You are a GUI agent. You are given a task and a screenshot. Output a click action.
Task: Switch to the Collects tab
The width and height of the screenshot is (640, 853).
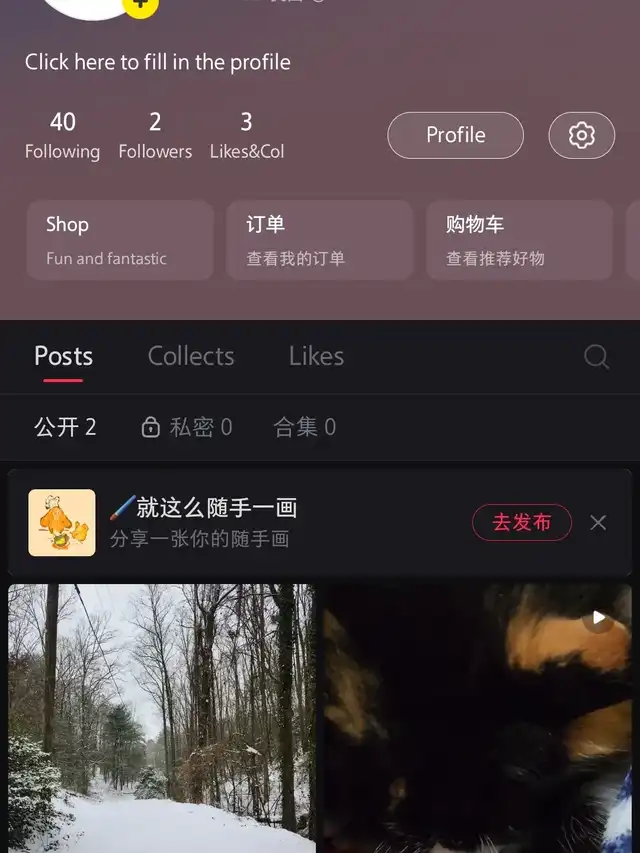pos(191,356)
